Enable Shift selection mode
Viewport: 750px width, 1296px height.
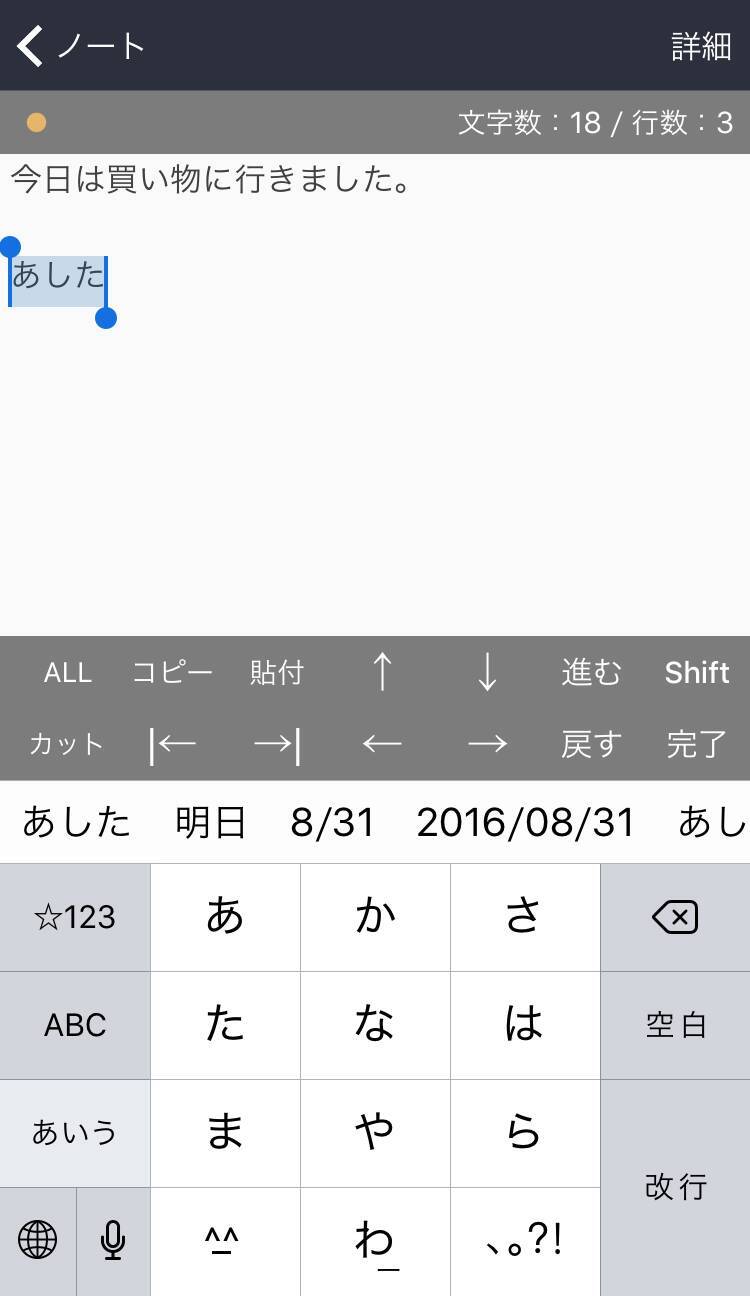pos(697,673)
